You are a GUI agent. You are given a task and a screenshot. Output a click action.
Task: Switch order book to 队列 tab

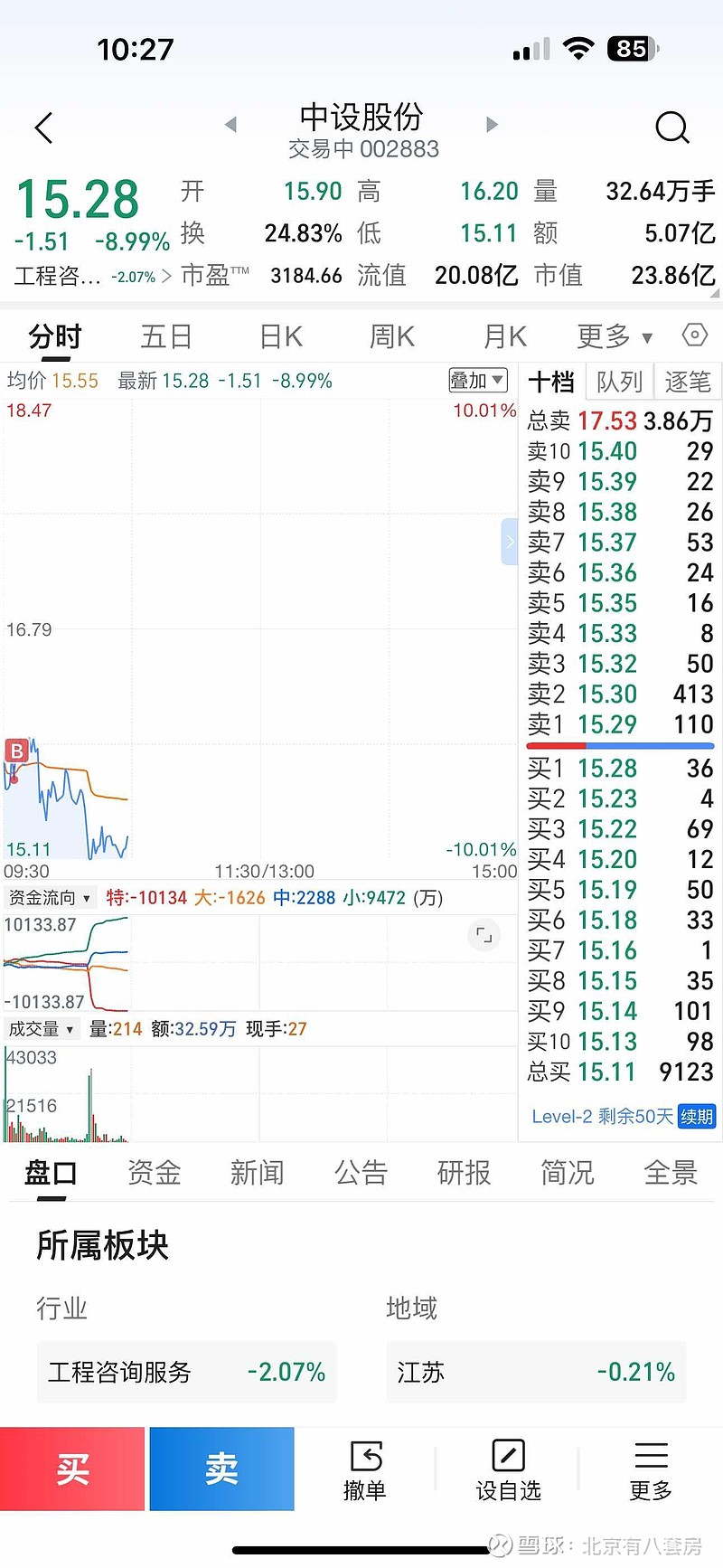pos(619,383)
